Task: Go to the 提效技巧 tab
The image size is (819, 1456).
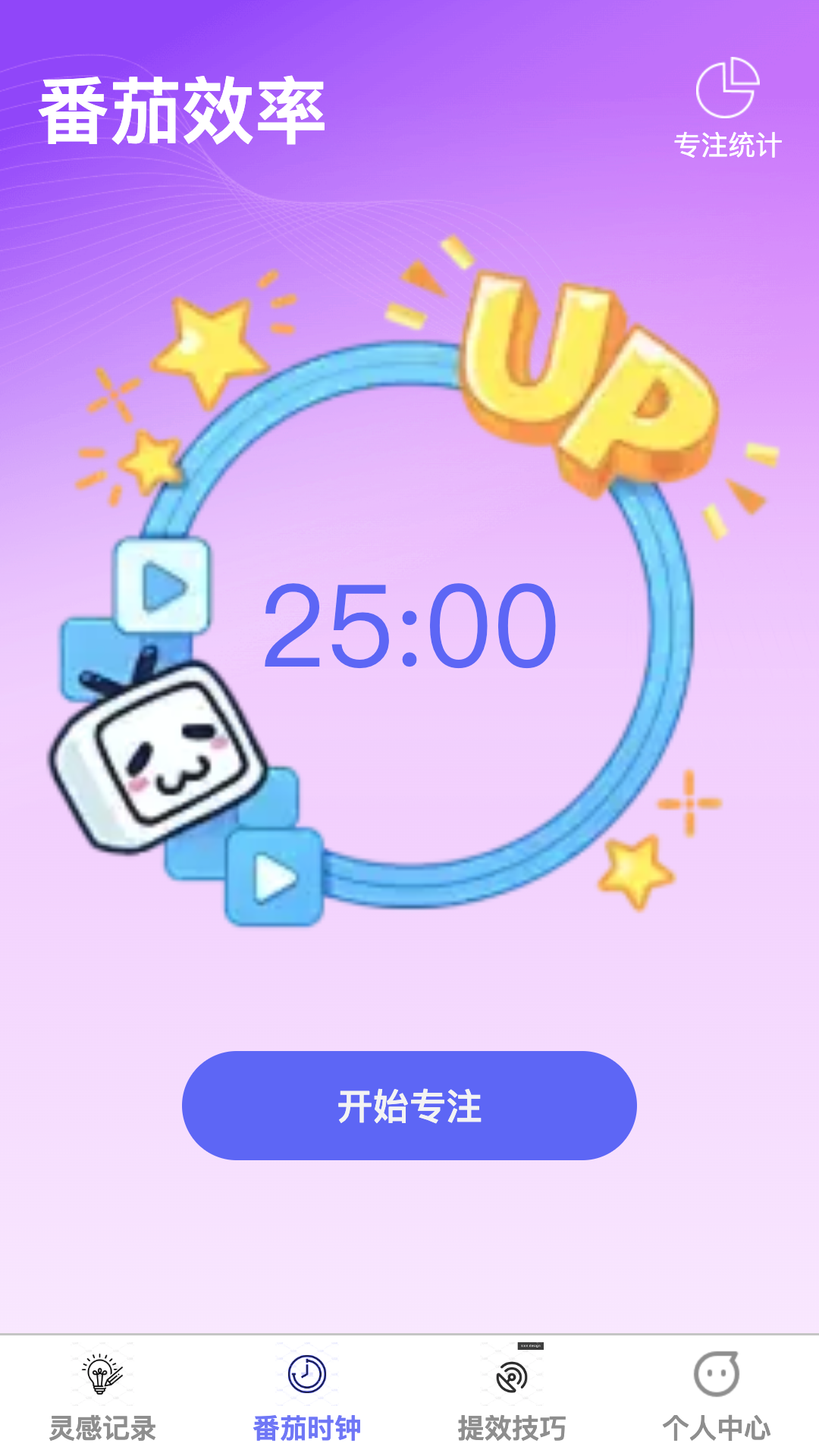Action: 512,1395
